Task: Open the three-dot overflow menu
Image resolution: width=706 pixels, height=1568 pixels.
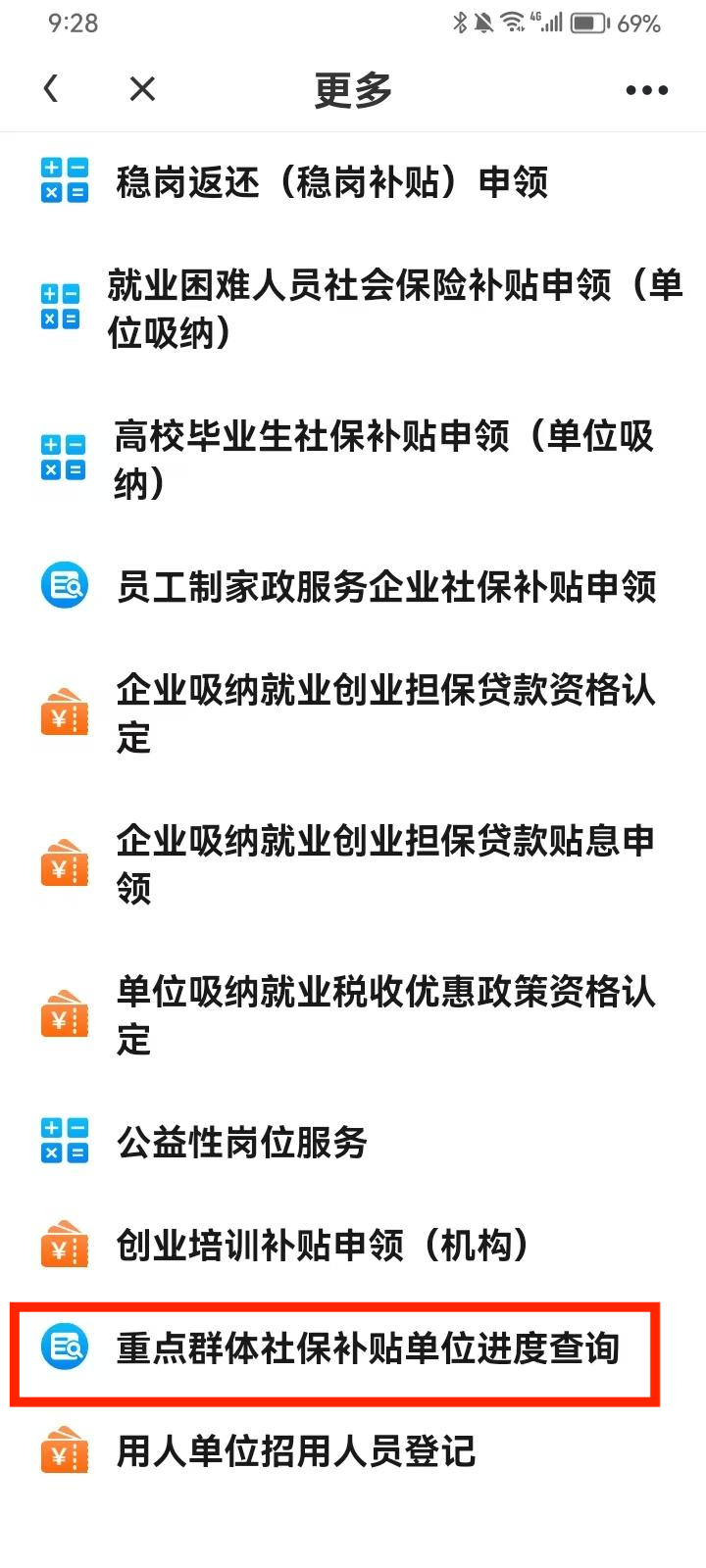Action: (645, 89)
